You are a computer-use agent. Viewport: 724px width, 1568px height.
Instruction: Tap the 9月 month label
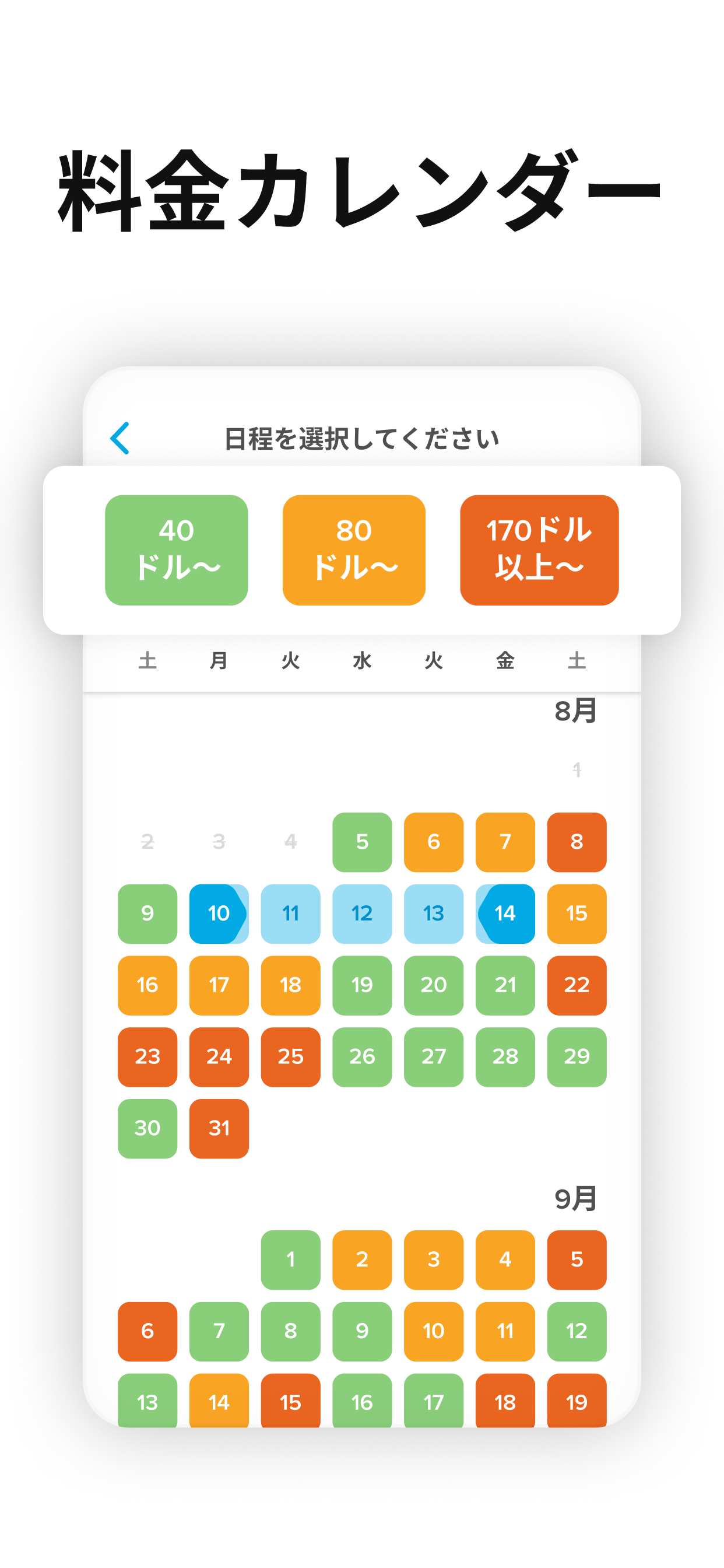click(576, 1198)
